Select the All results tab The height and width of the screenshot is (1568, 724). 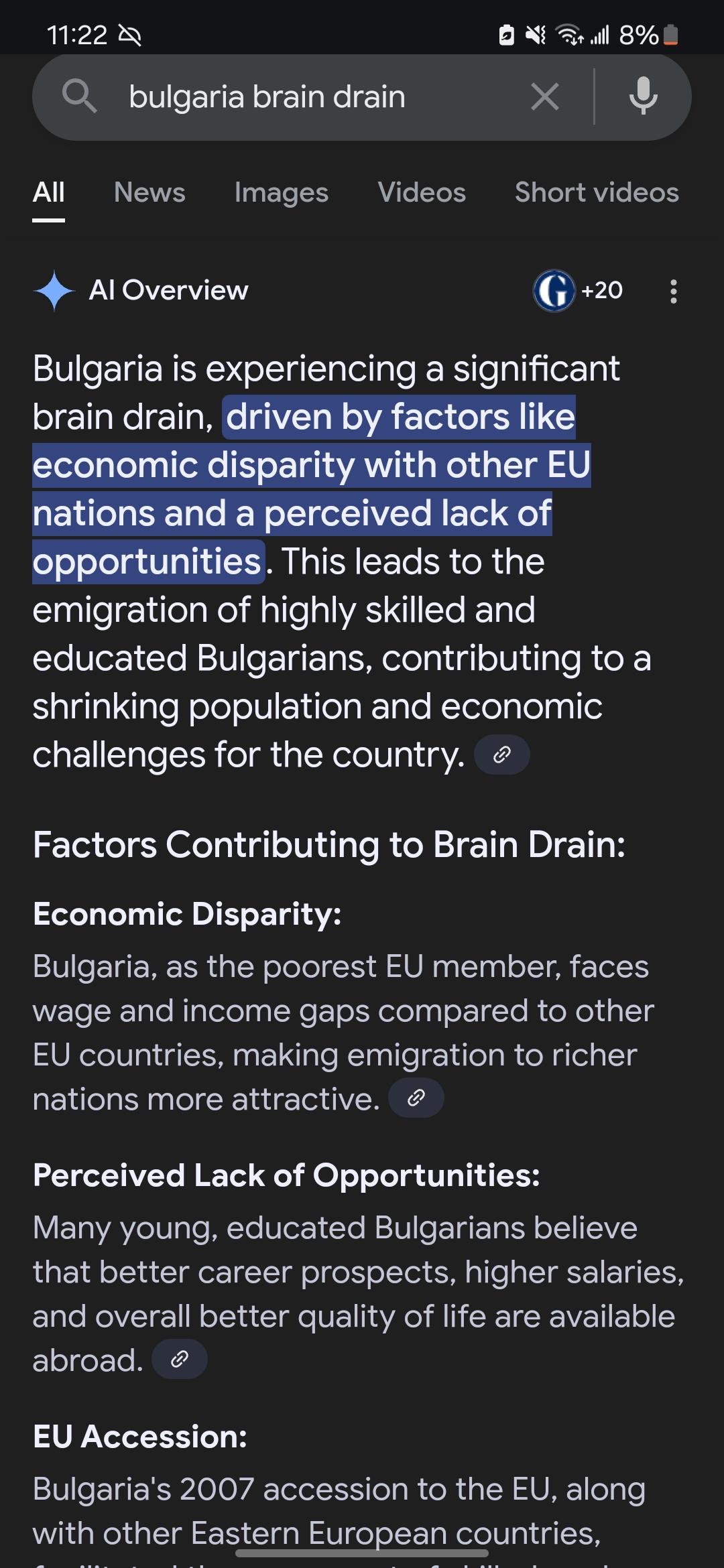click(49, 193)
